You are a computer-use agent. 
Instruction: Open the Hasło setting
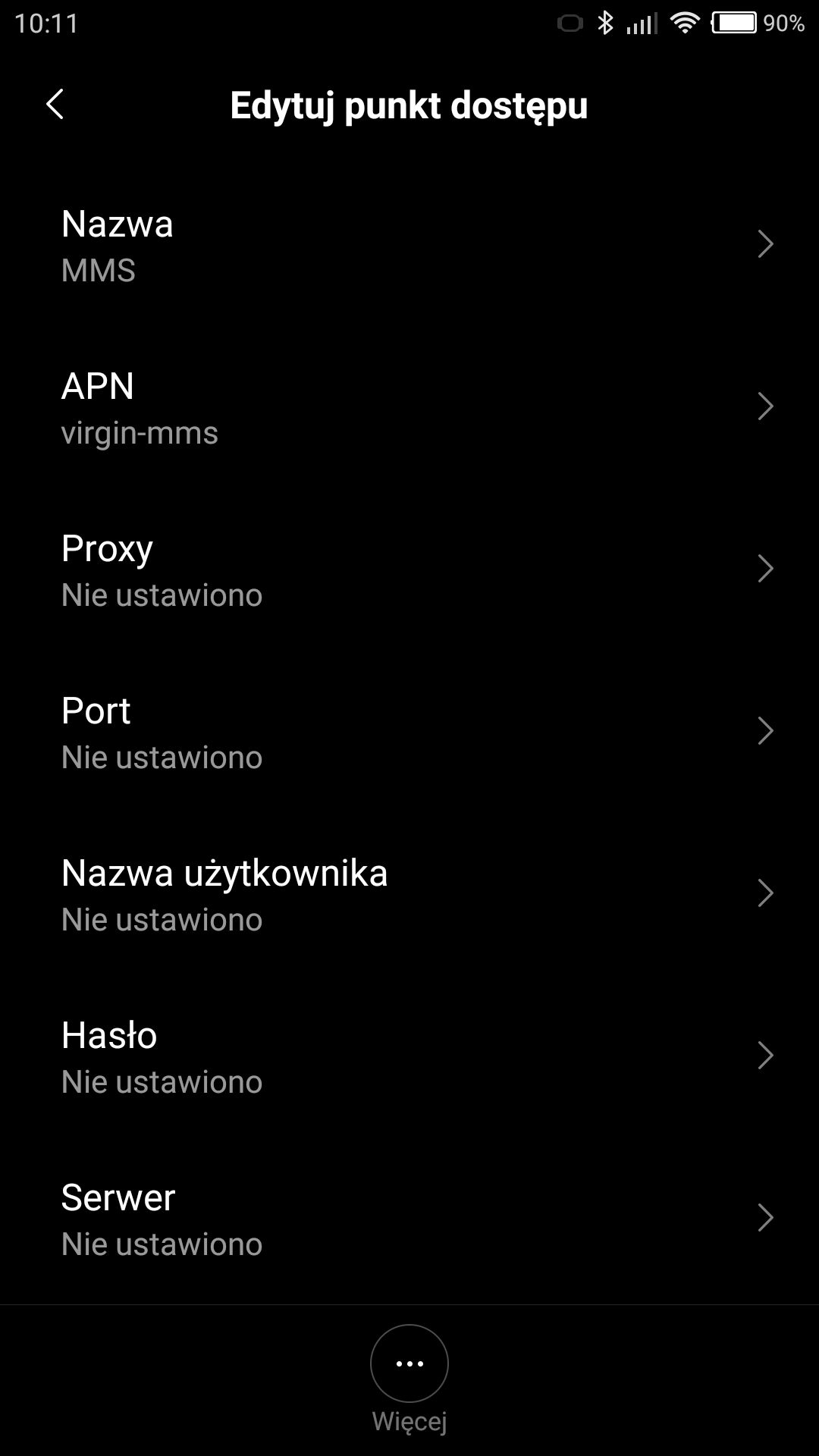(409, 1057)
